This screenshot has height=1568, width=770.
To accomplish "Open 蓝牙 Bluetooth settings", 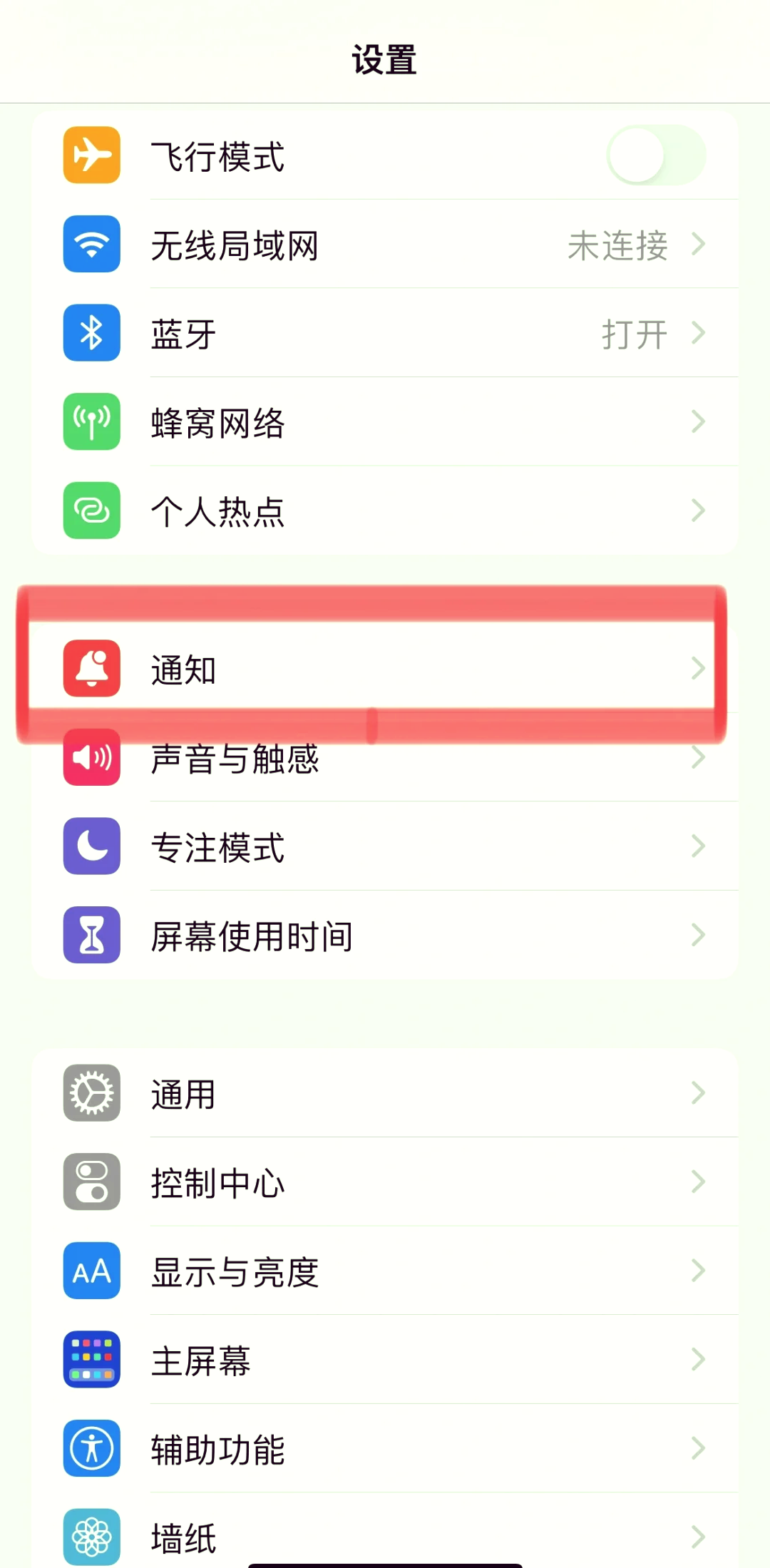I will tap(385, 334).
